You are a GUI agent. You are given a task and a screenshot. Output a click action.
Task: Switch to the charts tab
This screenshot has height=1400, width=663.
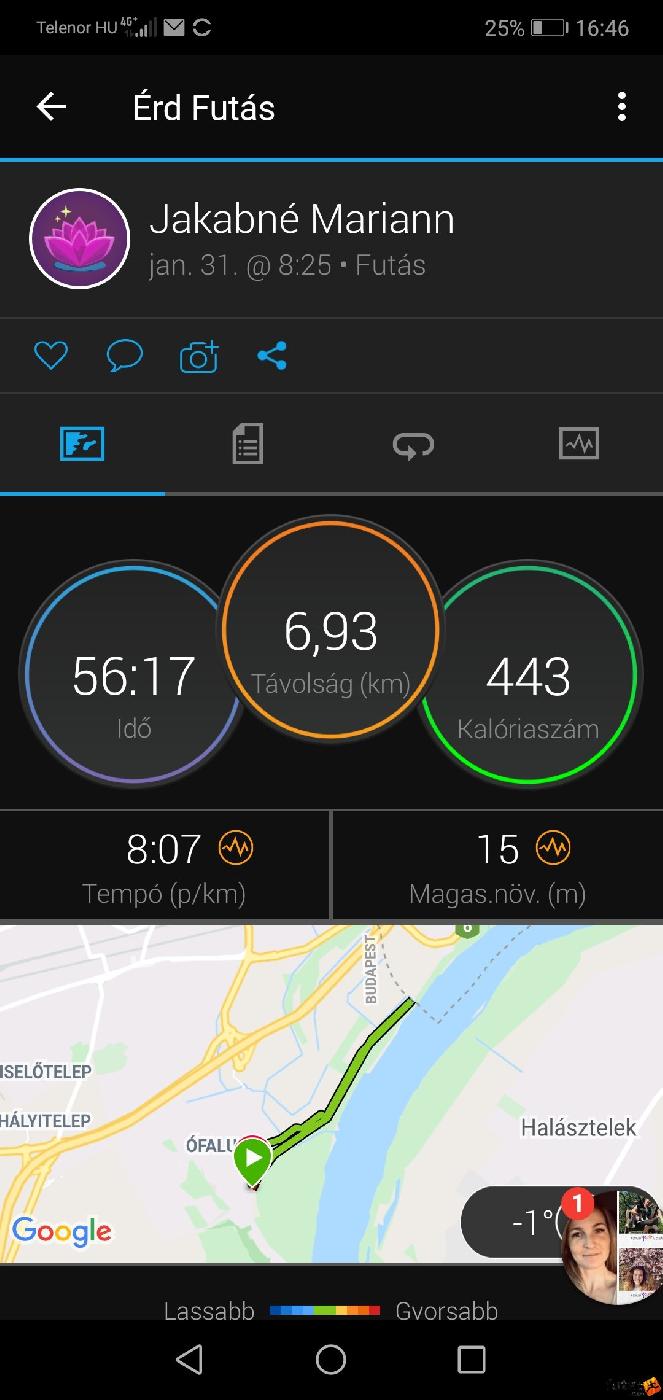[578, 443]
